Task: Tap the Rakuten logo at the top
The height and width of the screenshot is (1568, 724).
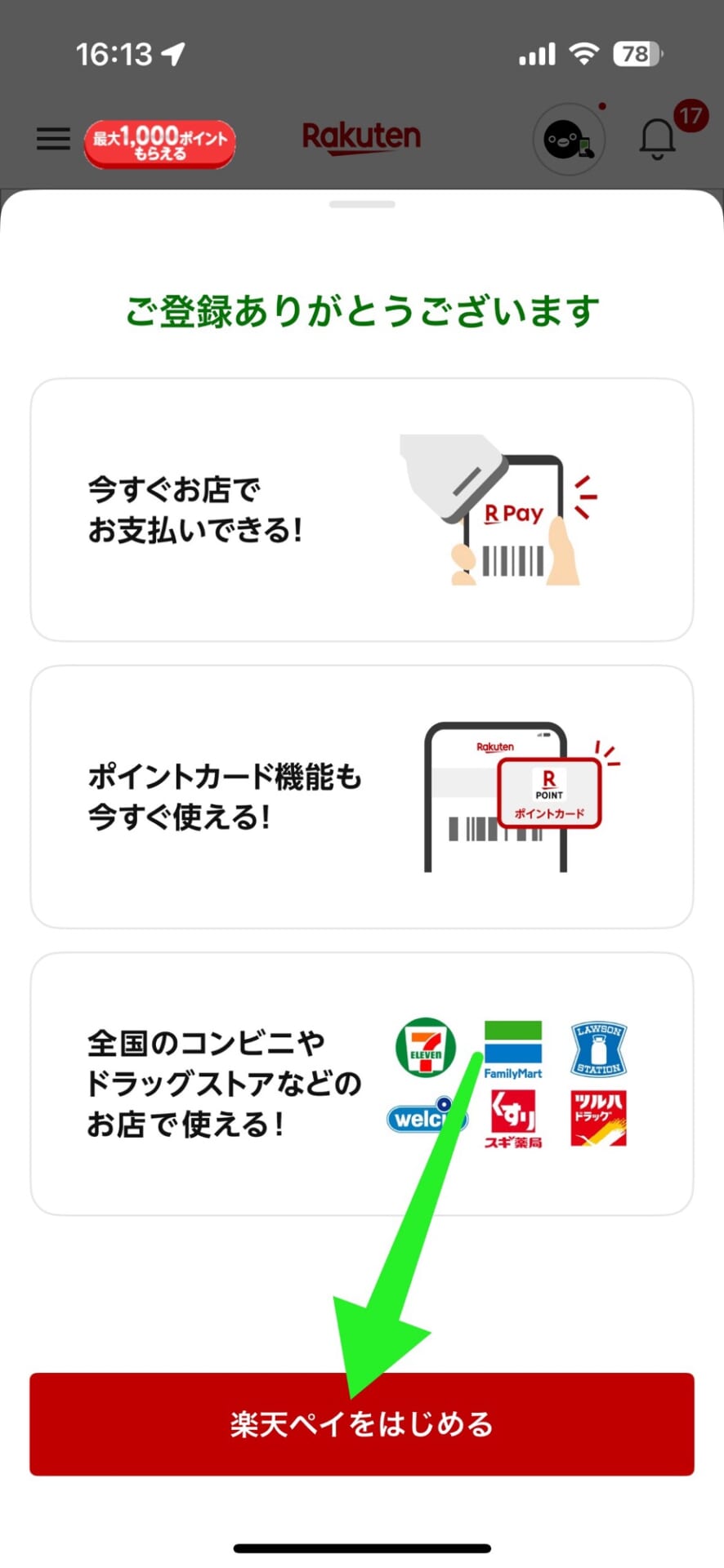Action: (361, 137)
